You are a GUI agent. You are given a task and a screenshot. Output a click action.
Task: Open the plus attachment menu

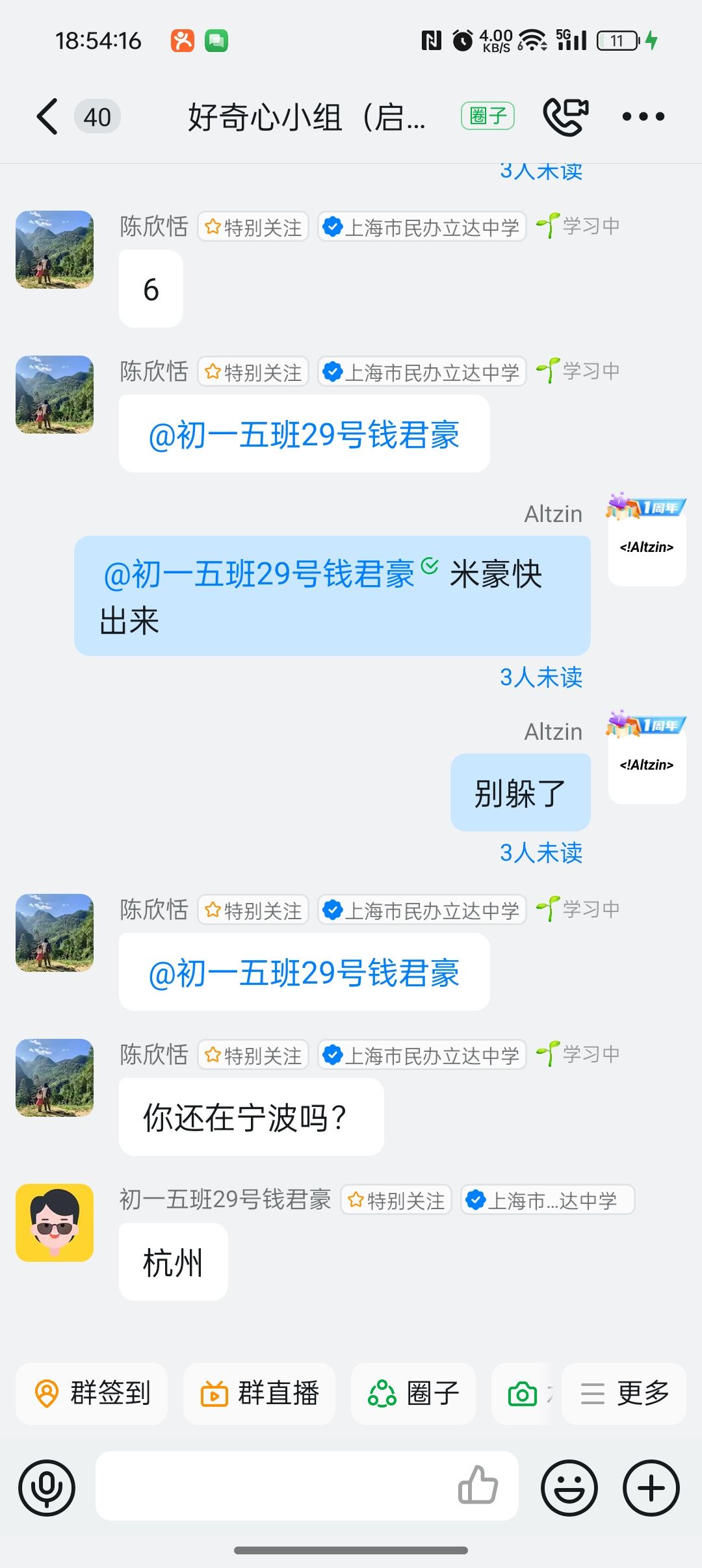pyautogui.click(x=651, y=1487)
